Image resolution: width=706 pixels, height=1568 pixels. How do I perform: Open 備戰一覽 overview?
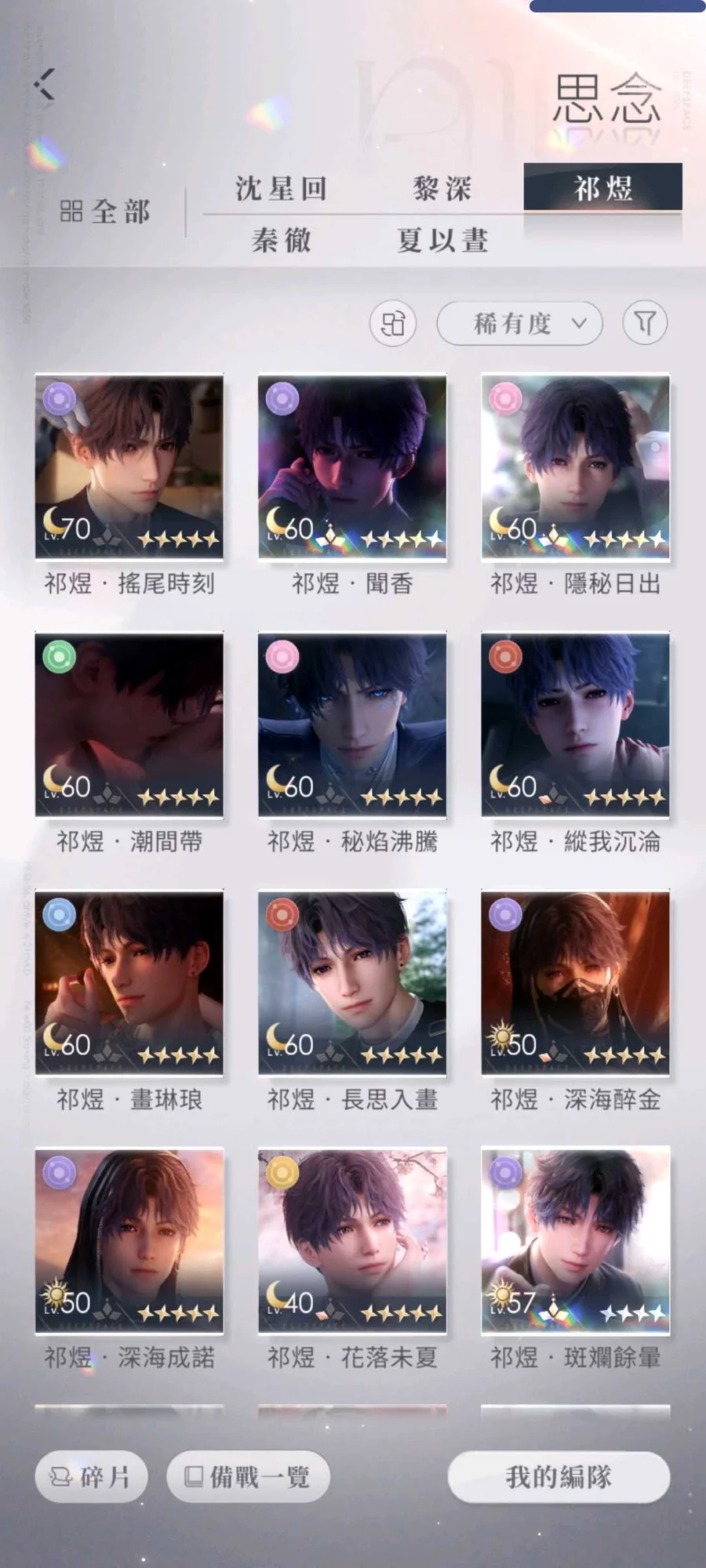pyautogui.click(x=248, y=1477)
